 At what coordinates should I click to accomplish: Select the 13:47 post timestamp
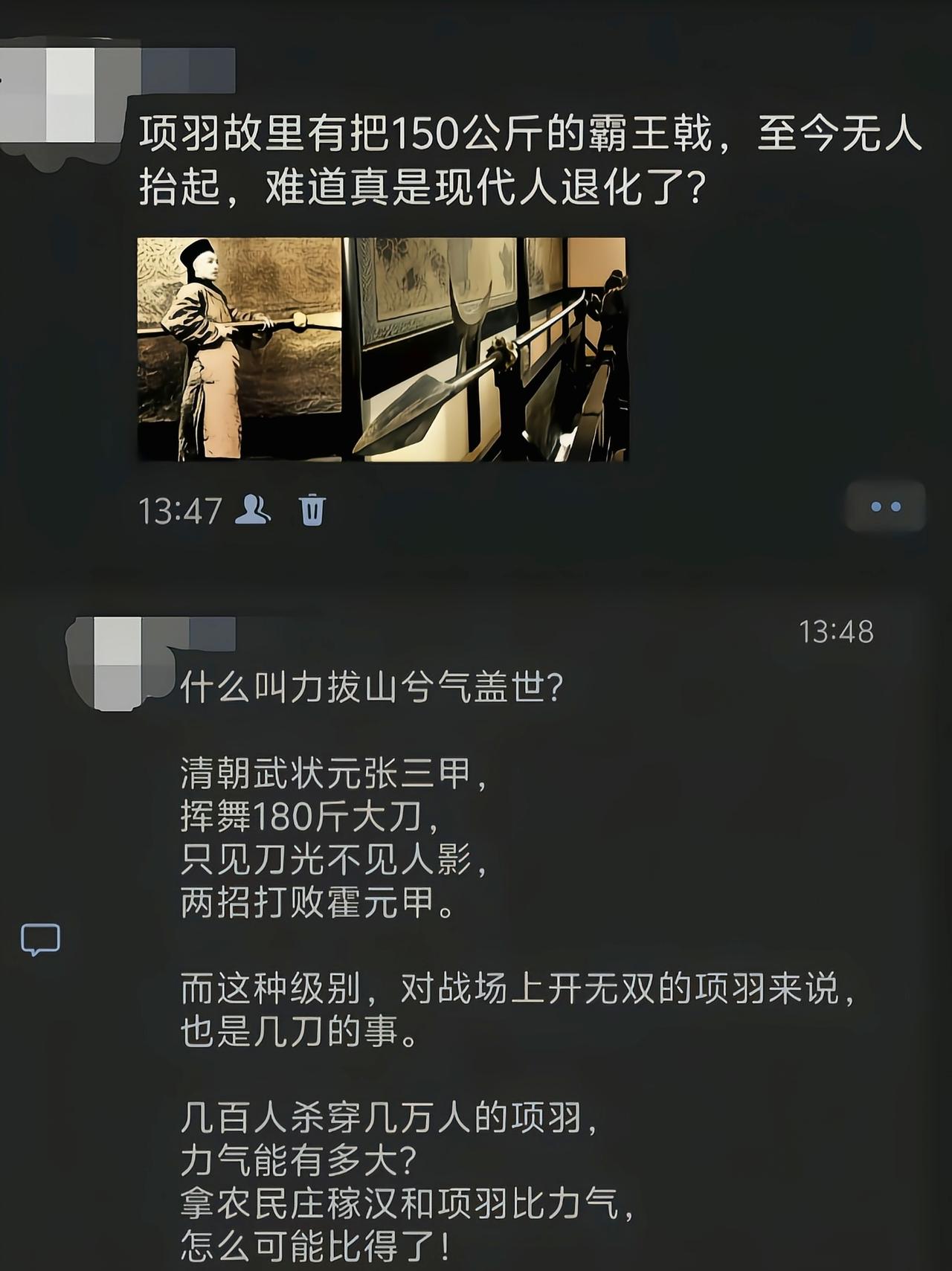pos(178,507)
